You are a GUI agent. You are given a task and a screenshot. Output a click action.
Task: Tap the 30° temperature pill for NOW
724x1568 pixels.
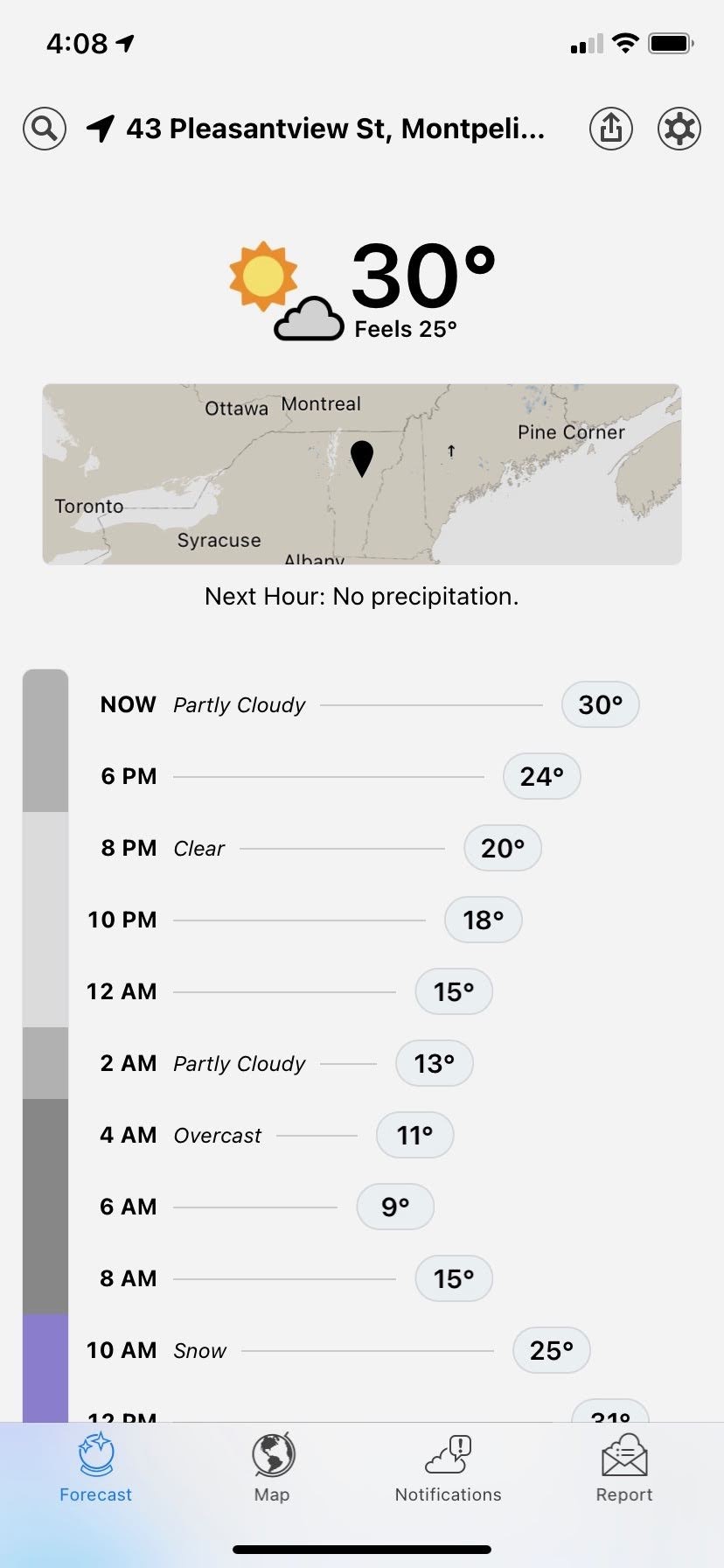[600, 704]
